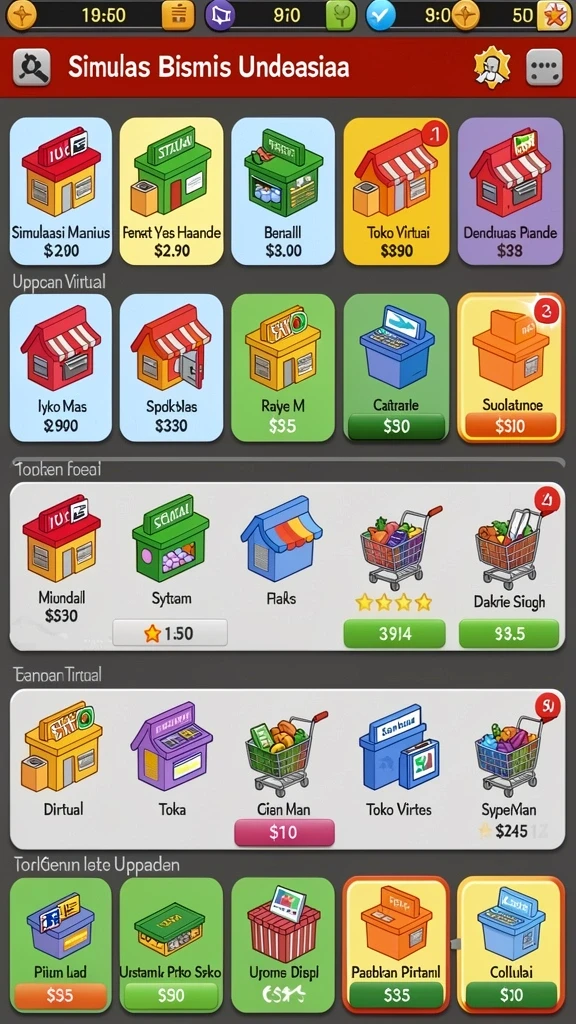This screenshot has width=576, height=1024.
Task: Buy Dakrie Siogh for $3.5
Action: click(509, 633)
